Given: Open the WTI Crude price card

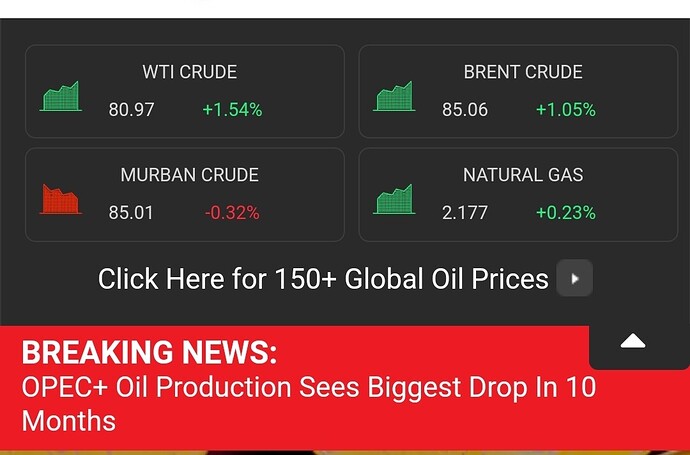Looking at the screenshot, I should (185, 91).
